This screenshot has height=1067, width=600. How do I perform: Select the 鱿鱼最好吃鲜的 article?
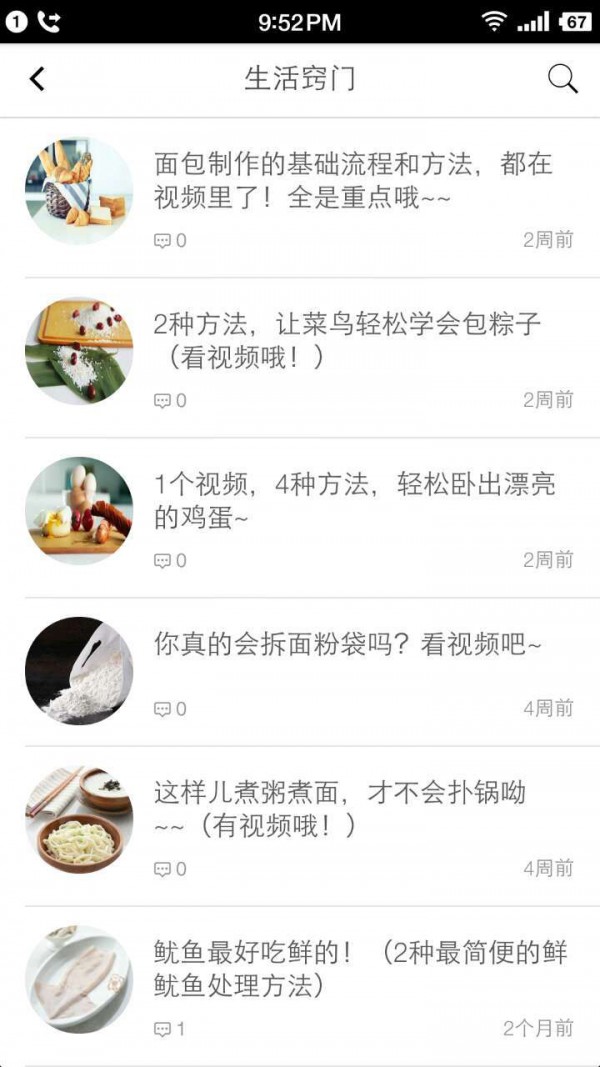click(360, 968)
